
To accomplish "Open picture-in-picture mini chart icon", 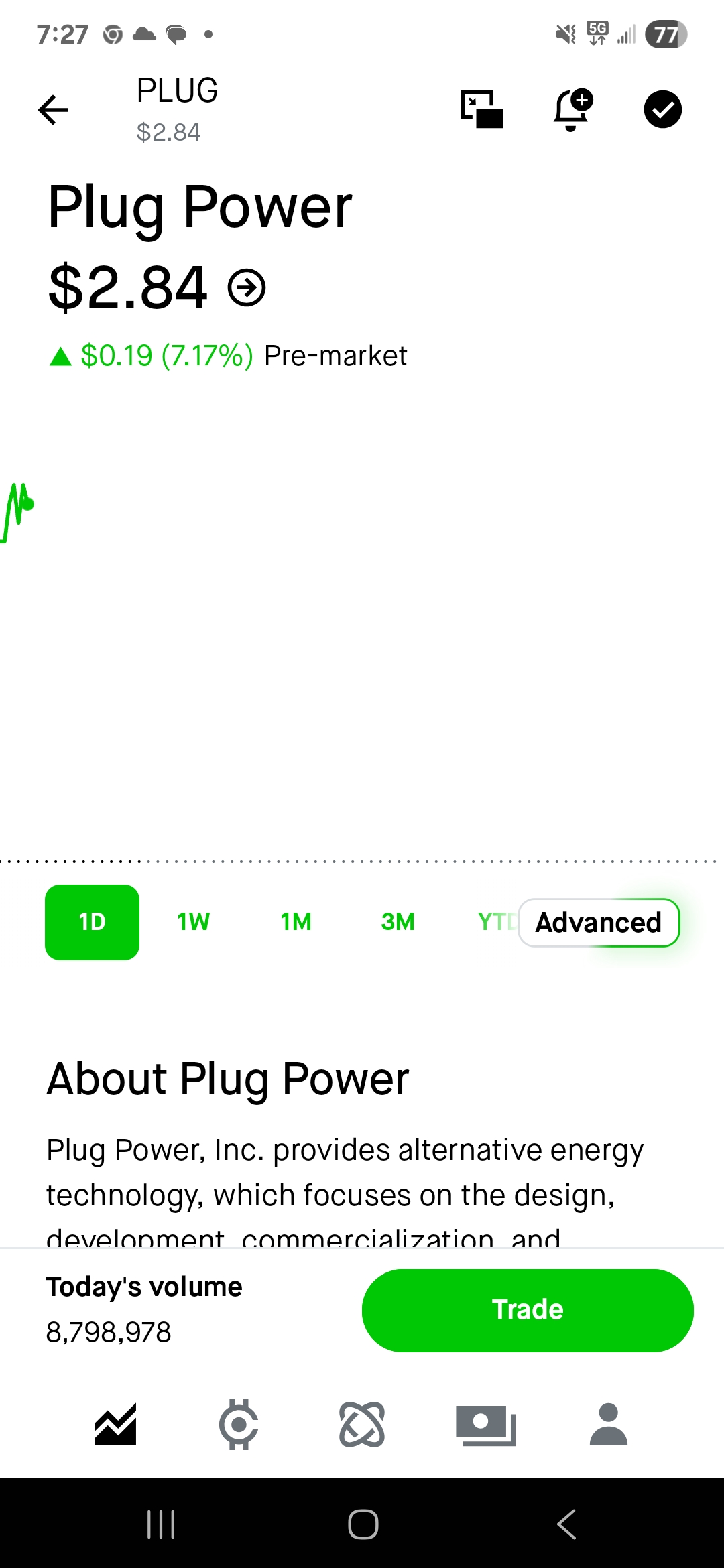I will coord(482,109).
